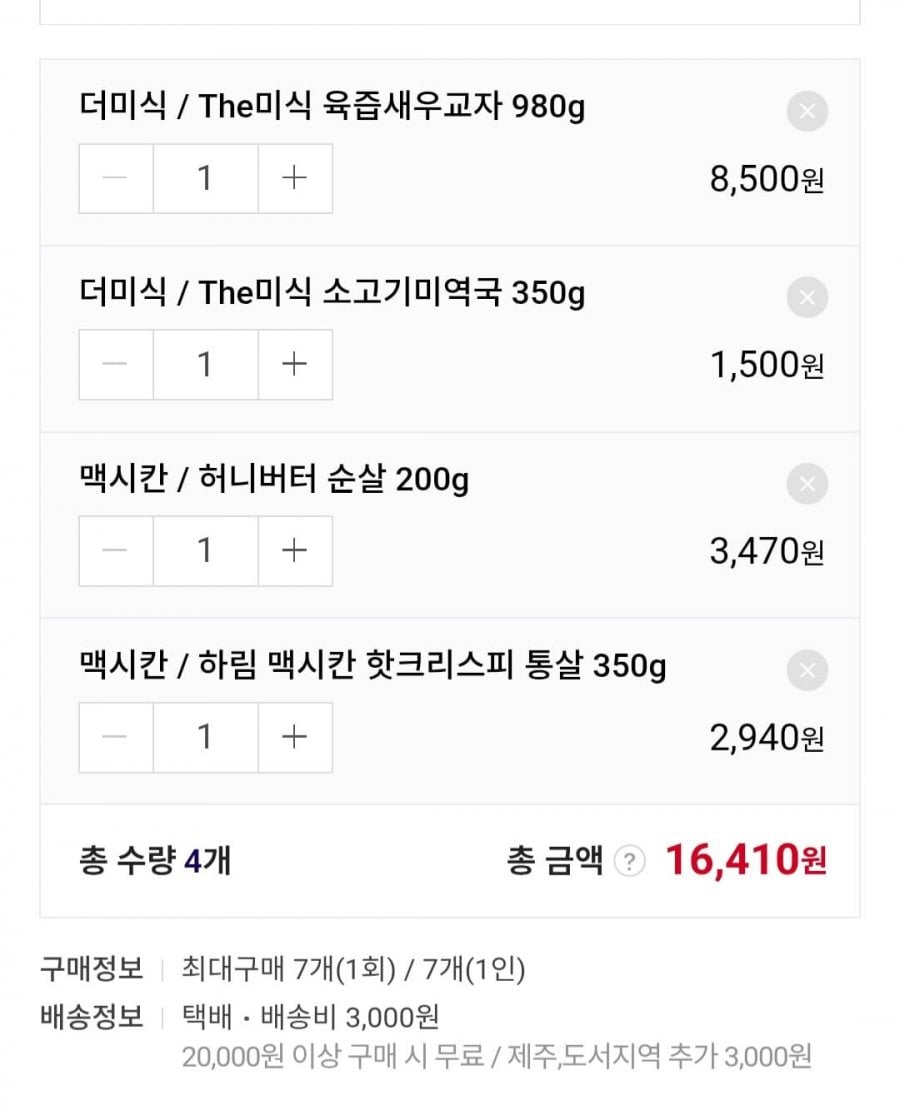The width and height of the screenshot is (900, 1115).
Task: Reduce quantity of 소고기미역국 350g
Action: click(116, 364)
